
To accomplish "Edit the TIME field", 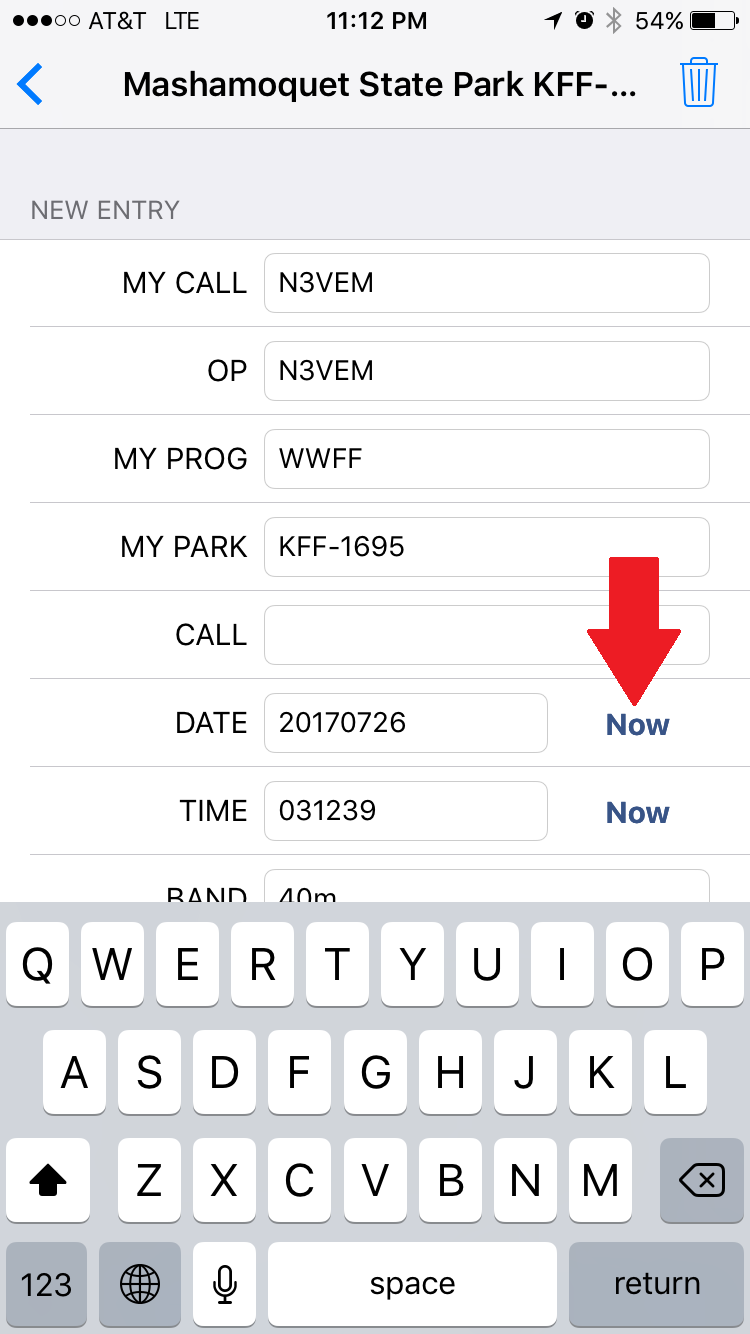I will tap(406, 811).
